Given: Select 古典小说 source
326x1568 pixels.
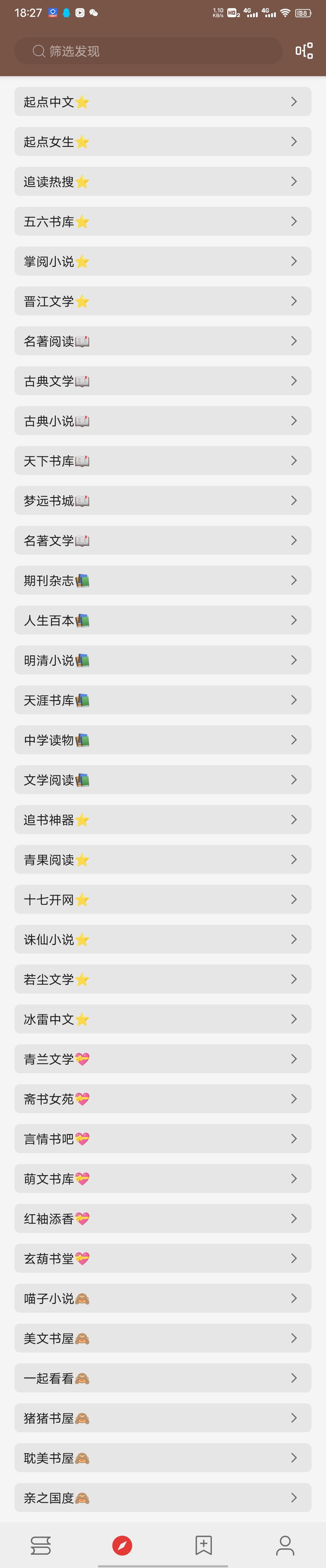Looking at the screenshot, I should pos(163,421).
